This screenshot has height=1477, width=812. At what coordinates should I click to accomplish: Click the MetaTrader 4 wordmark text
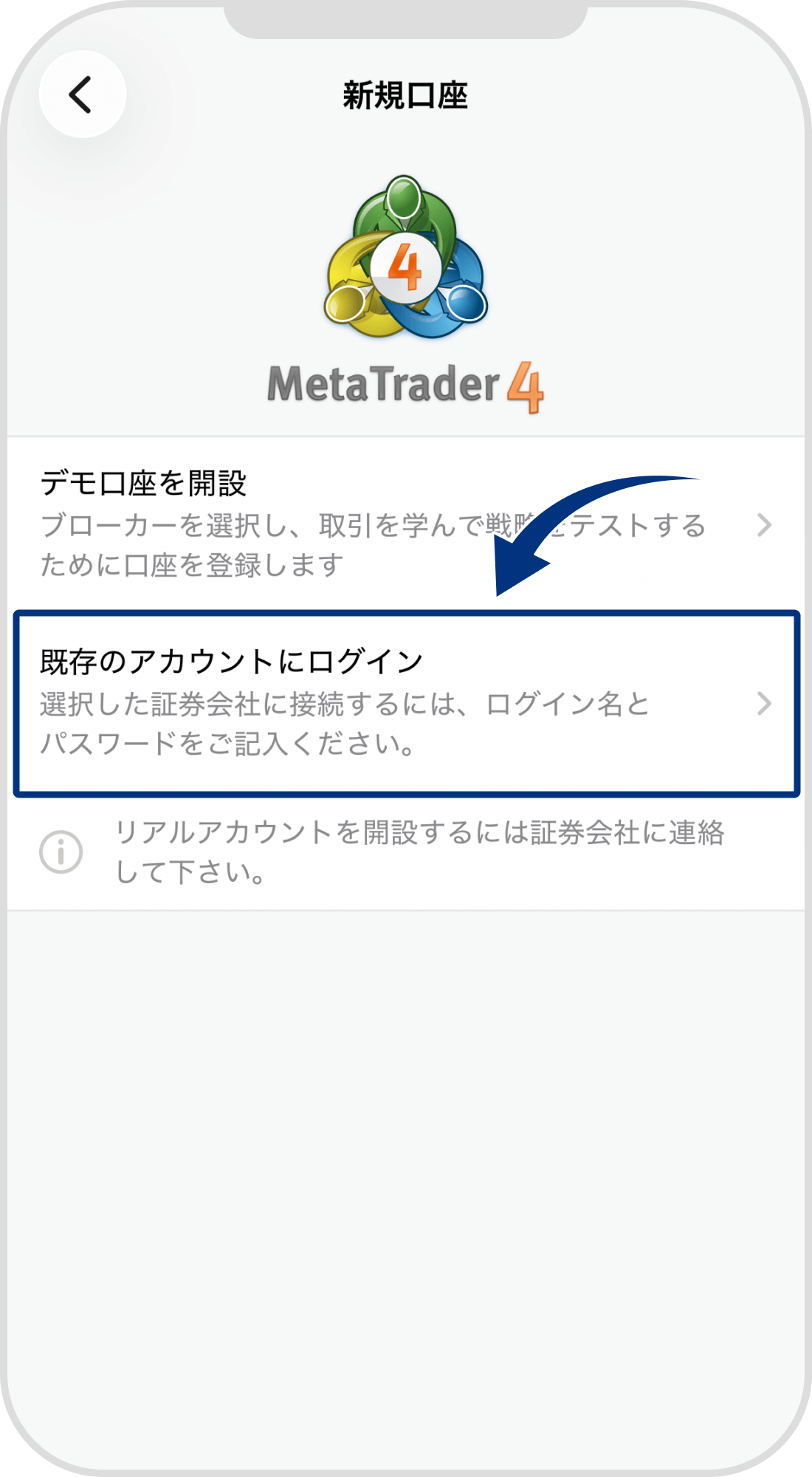[x=405, y=385]
